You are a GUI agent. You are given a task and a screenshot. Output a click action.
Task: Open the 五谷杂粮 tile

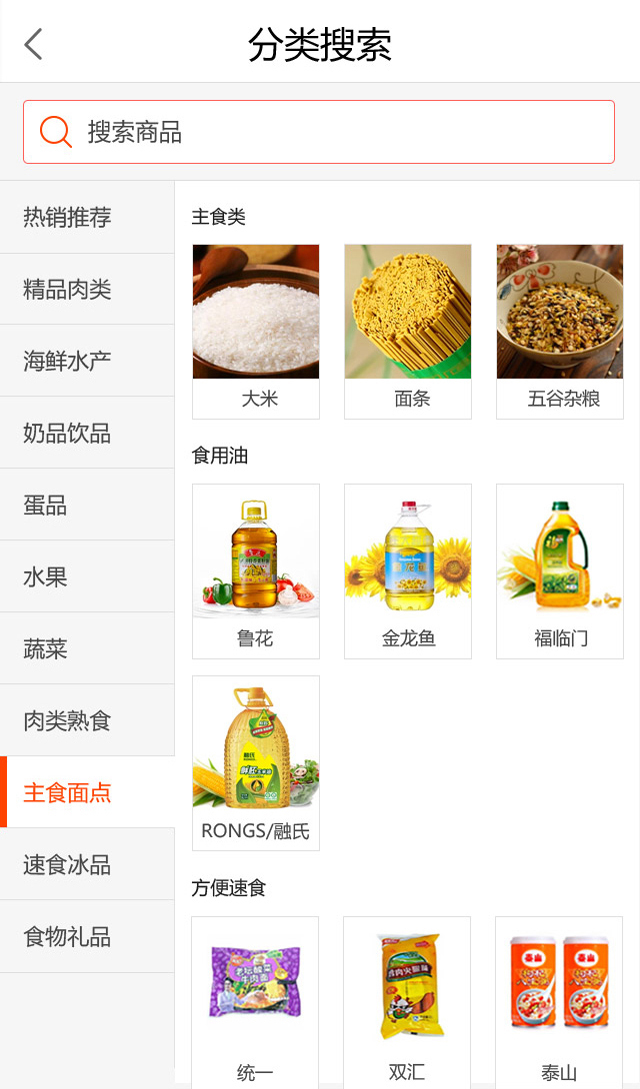point(560,331)
